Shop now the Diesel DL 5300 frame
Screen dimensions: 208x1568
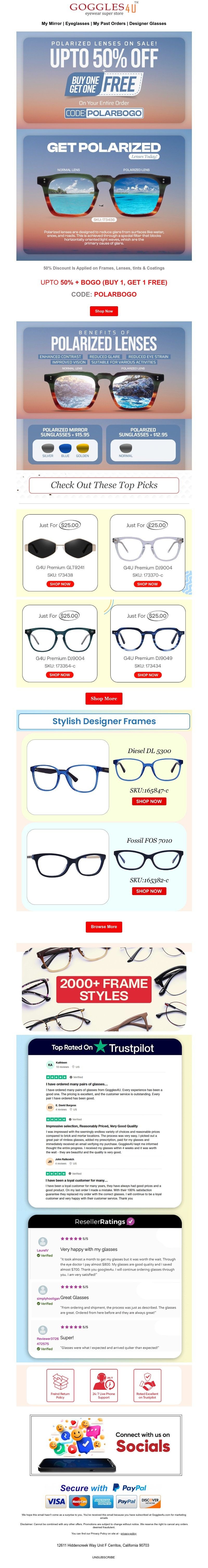[x=149, y=801]
